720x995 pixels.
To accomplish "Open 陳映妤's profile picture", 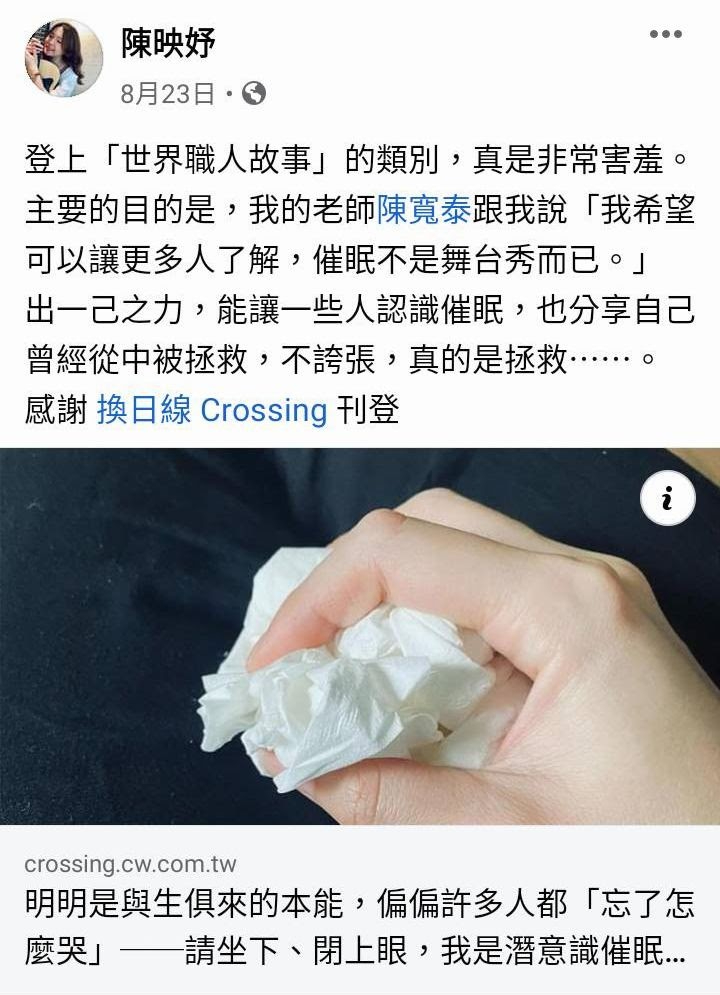I will tap(63, 58).
